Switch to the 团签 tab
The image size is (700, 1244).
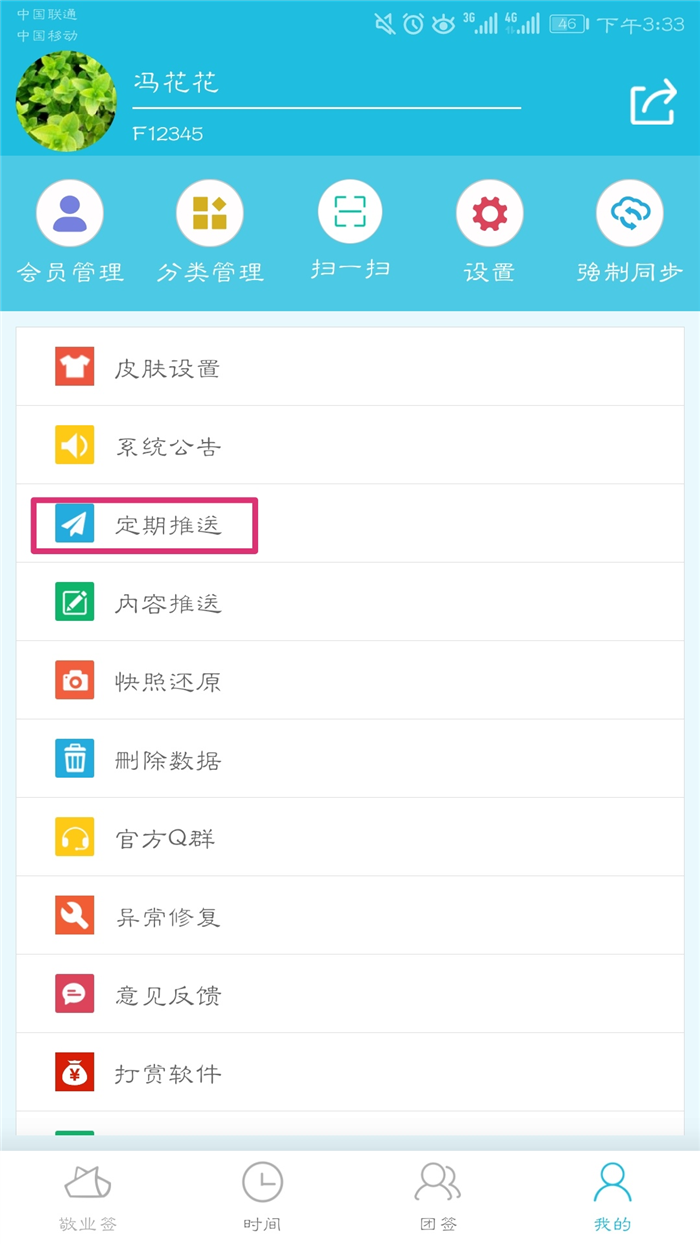(438, 1197)
